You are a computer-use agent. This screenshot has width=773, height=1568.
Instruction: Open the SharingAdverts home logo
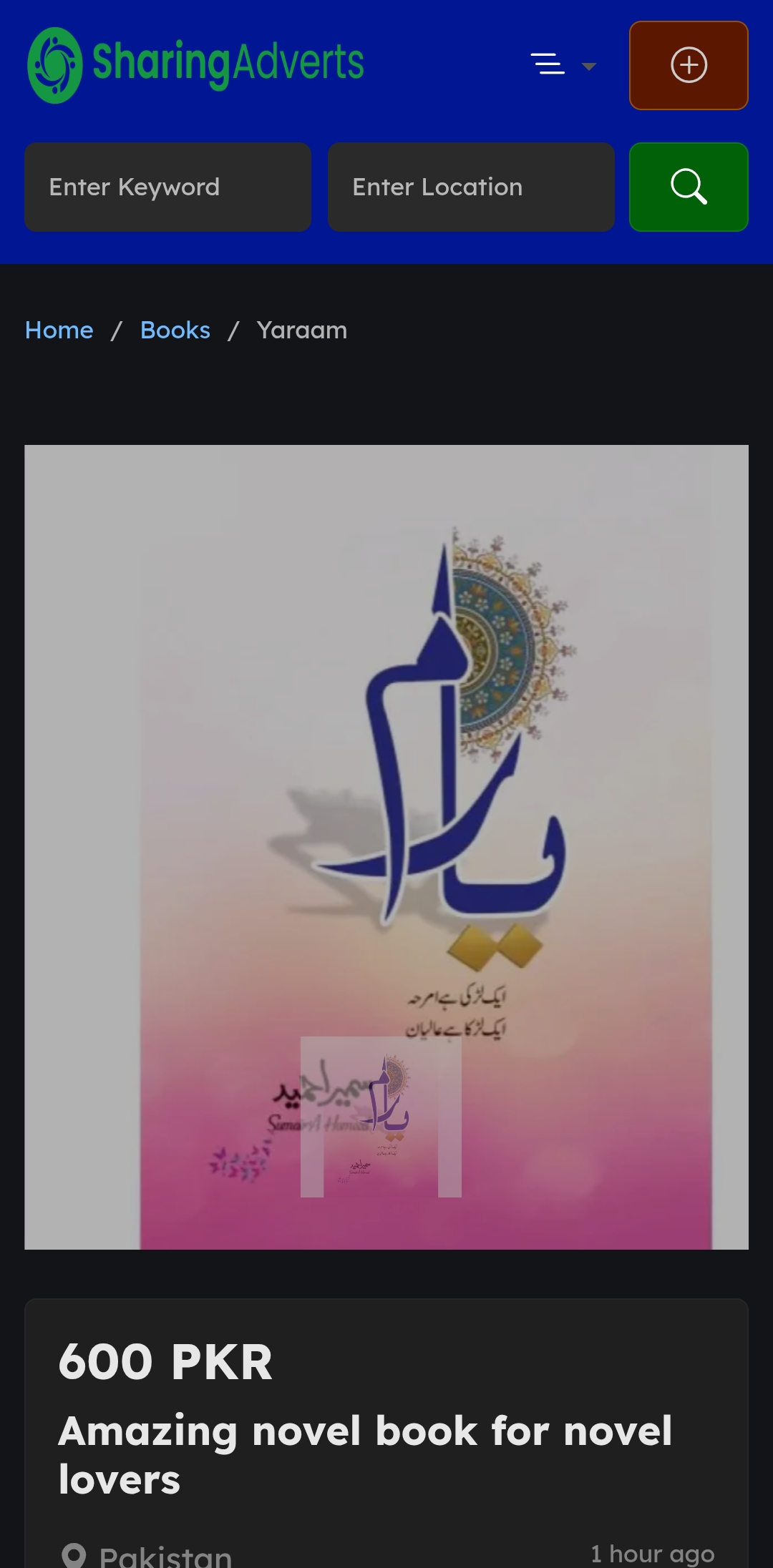[195, 65]
